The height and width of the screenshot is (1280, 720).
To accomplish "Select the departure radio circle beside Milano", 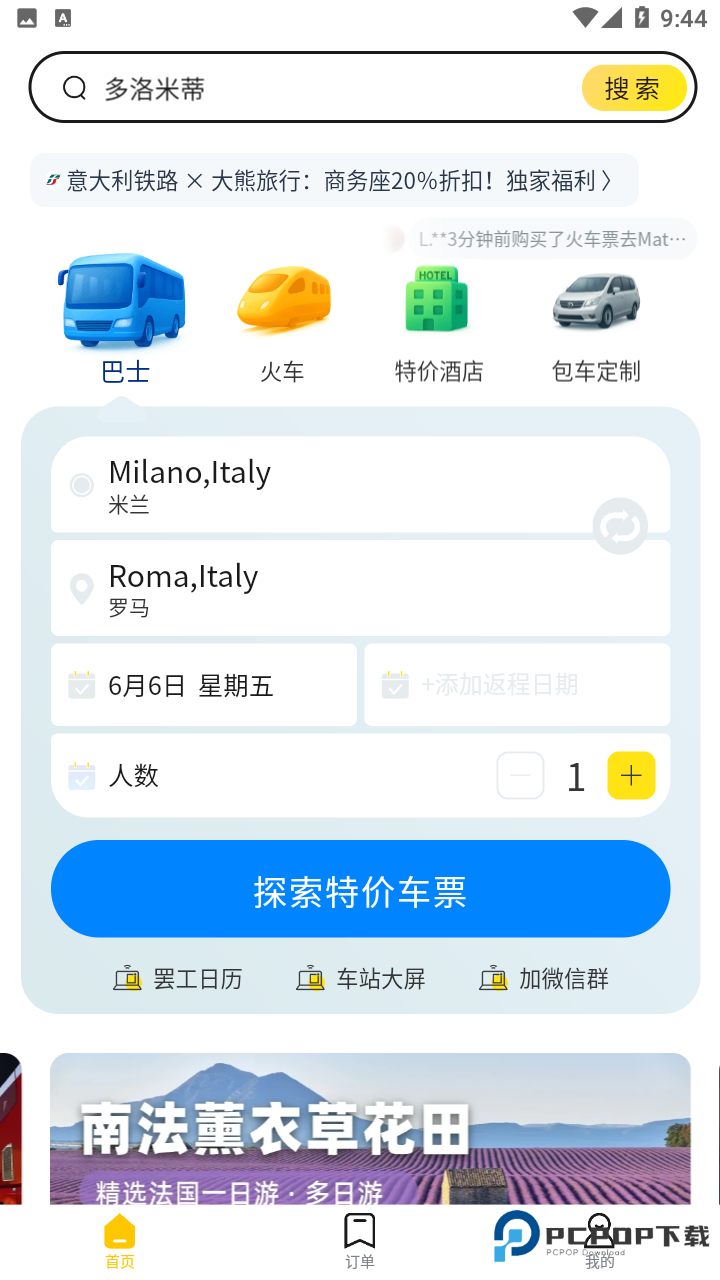I will coord(81,485).
